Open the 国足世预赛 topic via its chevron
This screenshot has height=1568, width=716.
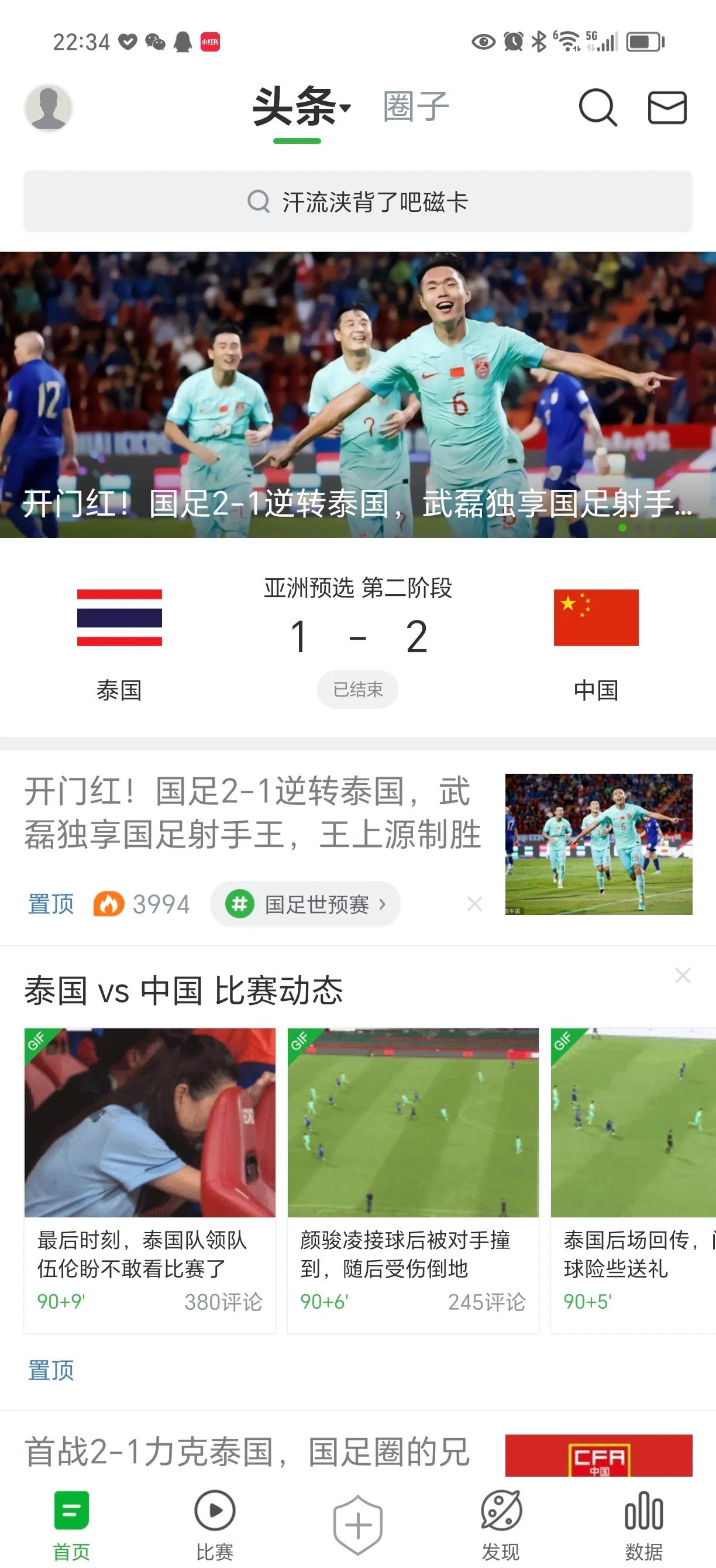coord(384,905)
